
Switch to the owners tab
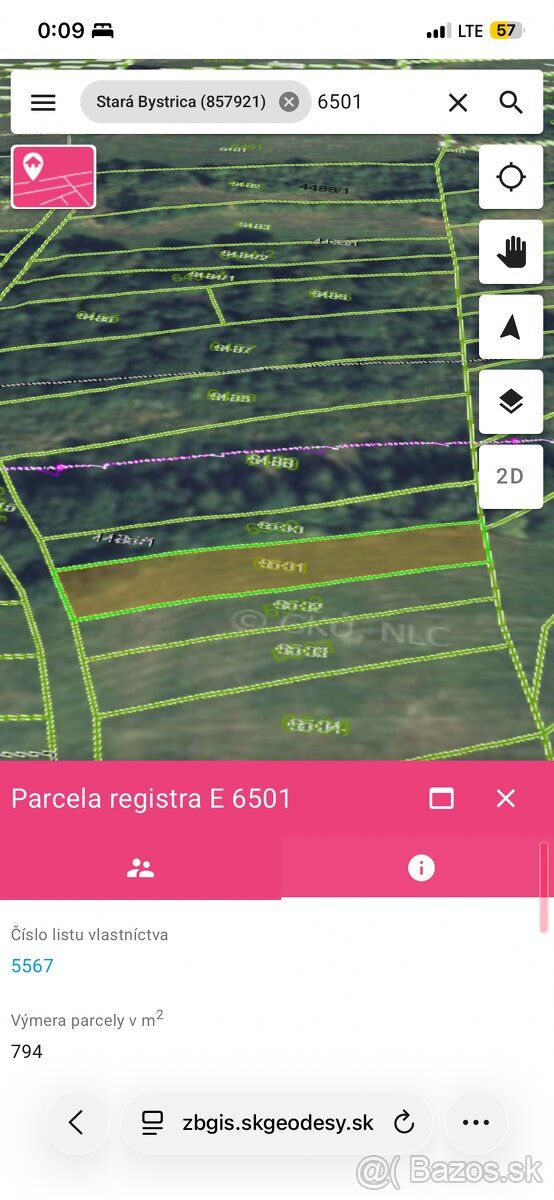140,868
